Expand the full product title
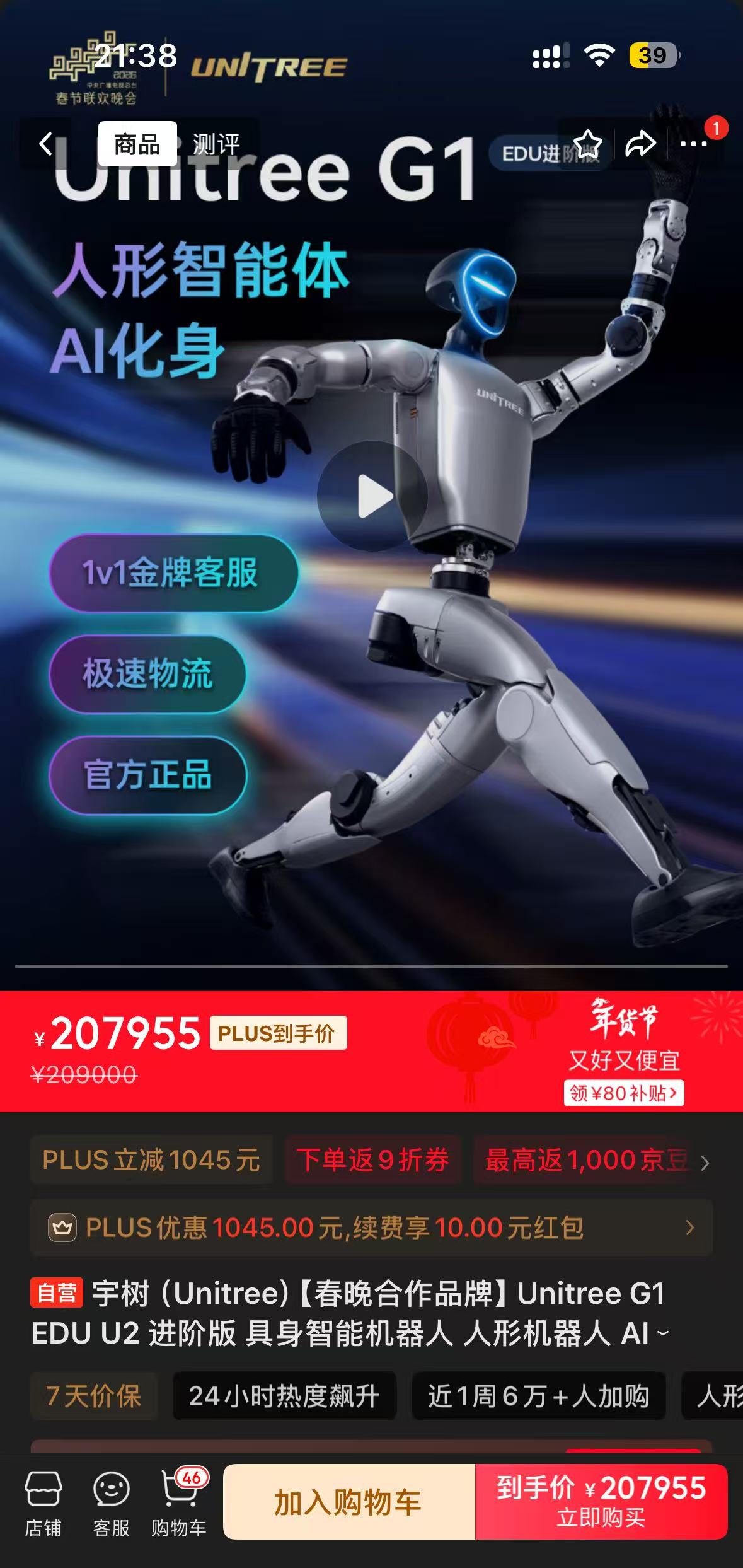Image resolution: width=743 pixels, height=1568 pixels. (662, 1334)
